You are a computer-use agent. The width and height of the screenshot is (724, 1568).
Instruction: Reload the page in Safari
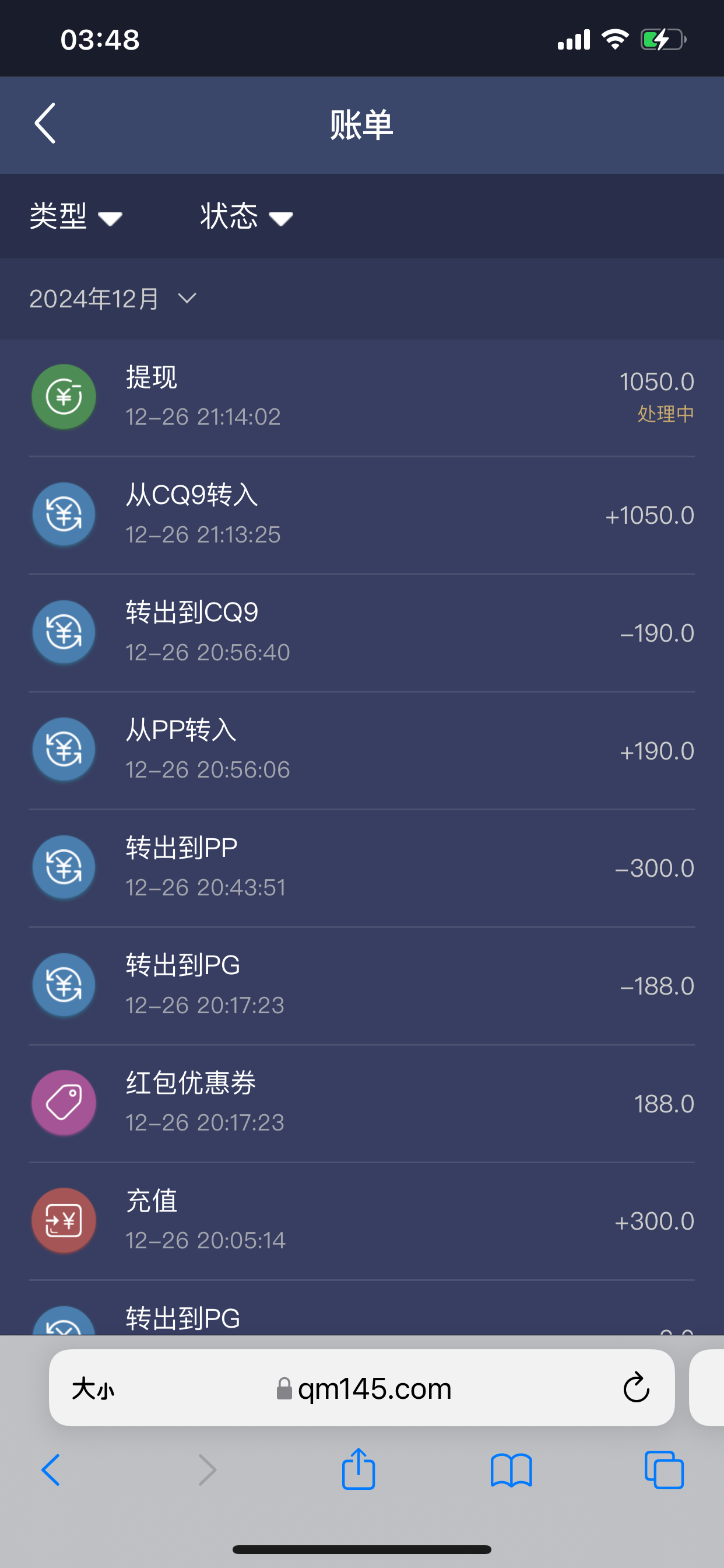point(636,1388)
